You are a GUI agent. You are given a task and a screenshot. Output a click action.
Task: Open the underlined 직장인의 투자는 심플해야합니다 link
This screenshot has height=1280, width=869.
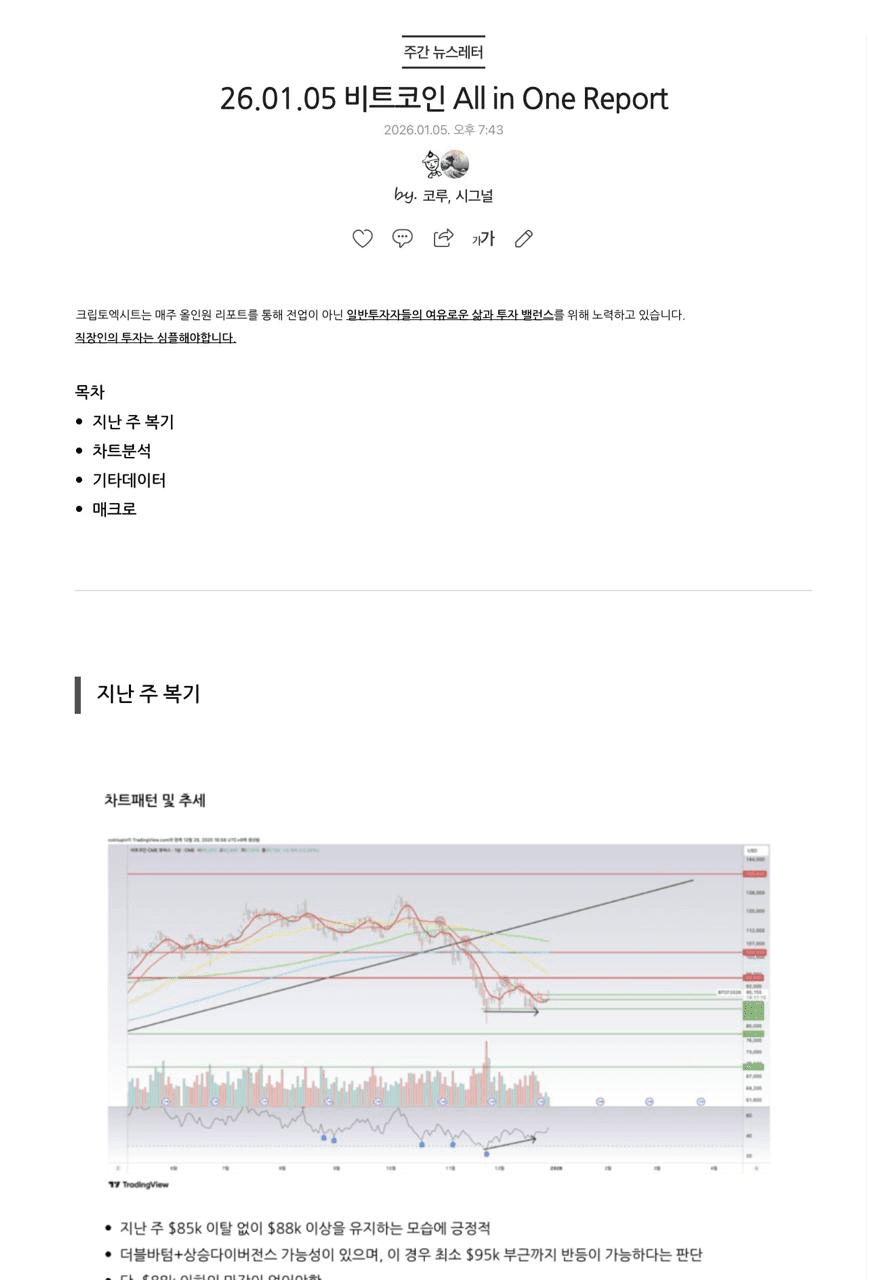[x=155, y=338]
